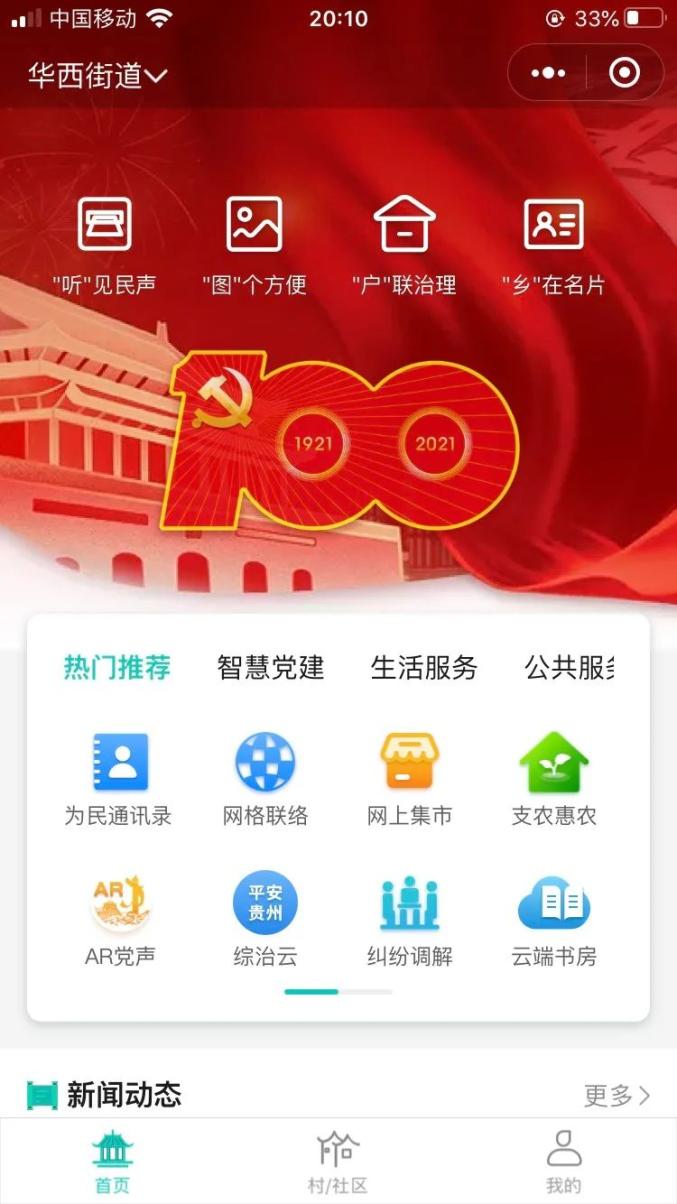Open 纠纷调解 dispute mediation

click(x=410, y=920)
